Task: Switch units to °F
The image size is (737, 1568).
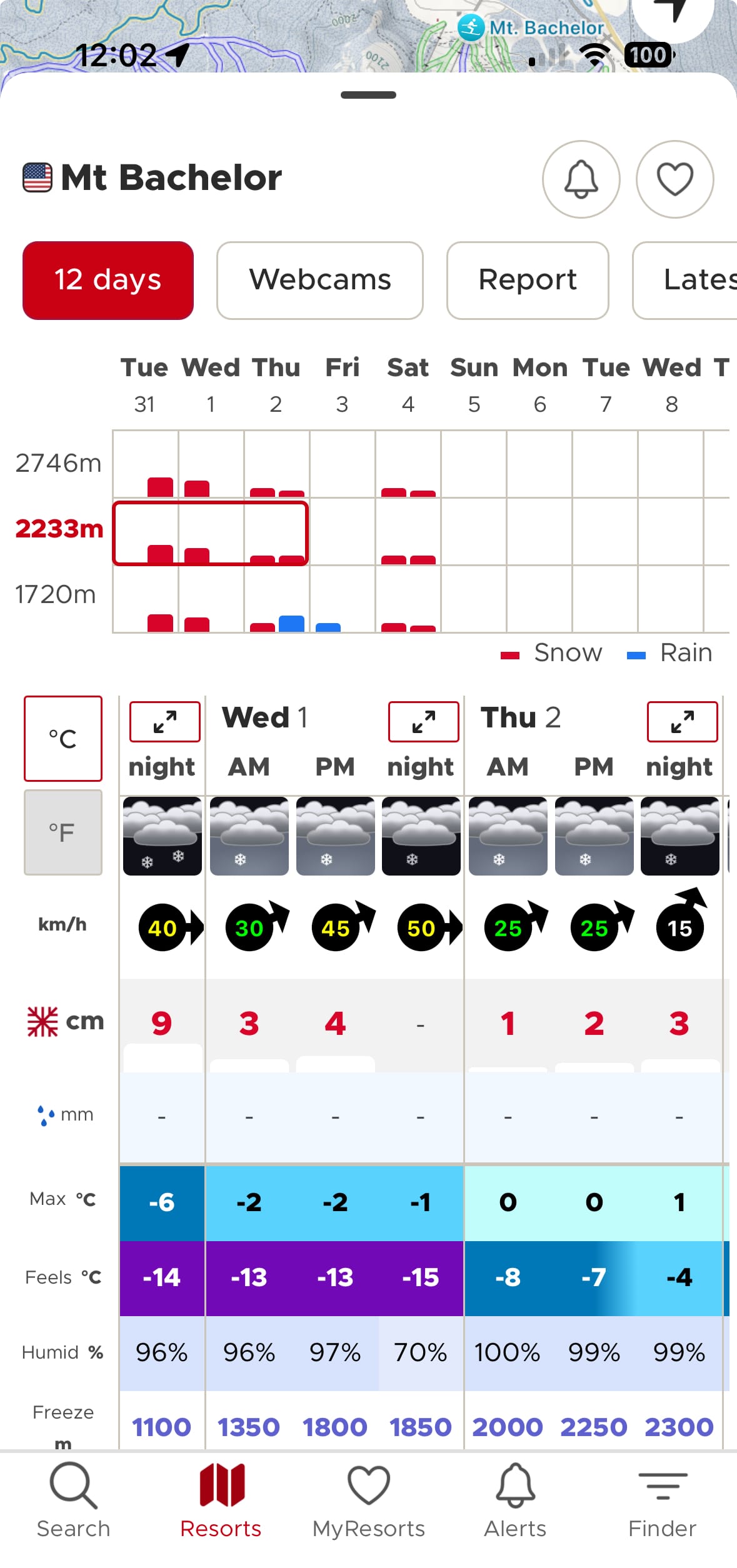Action: coord(63,832)
